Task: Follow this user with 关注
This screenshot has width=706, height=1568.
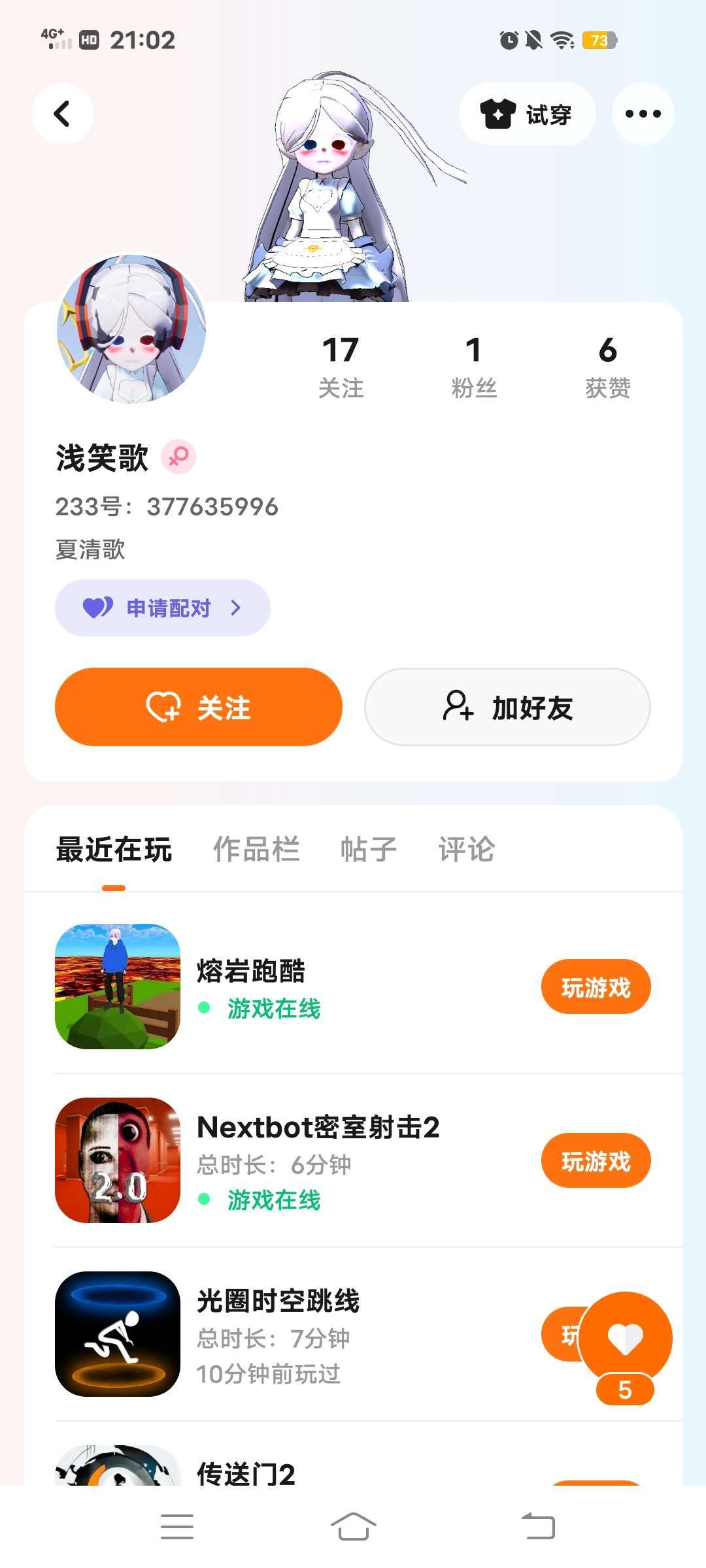Action: point(199,707)
